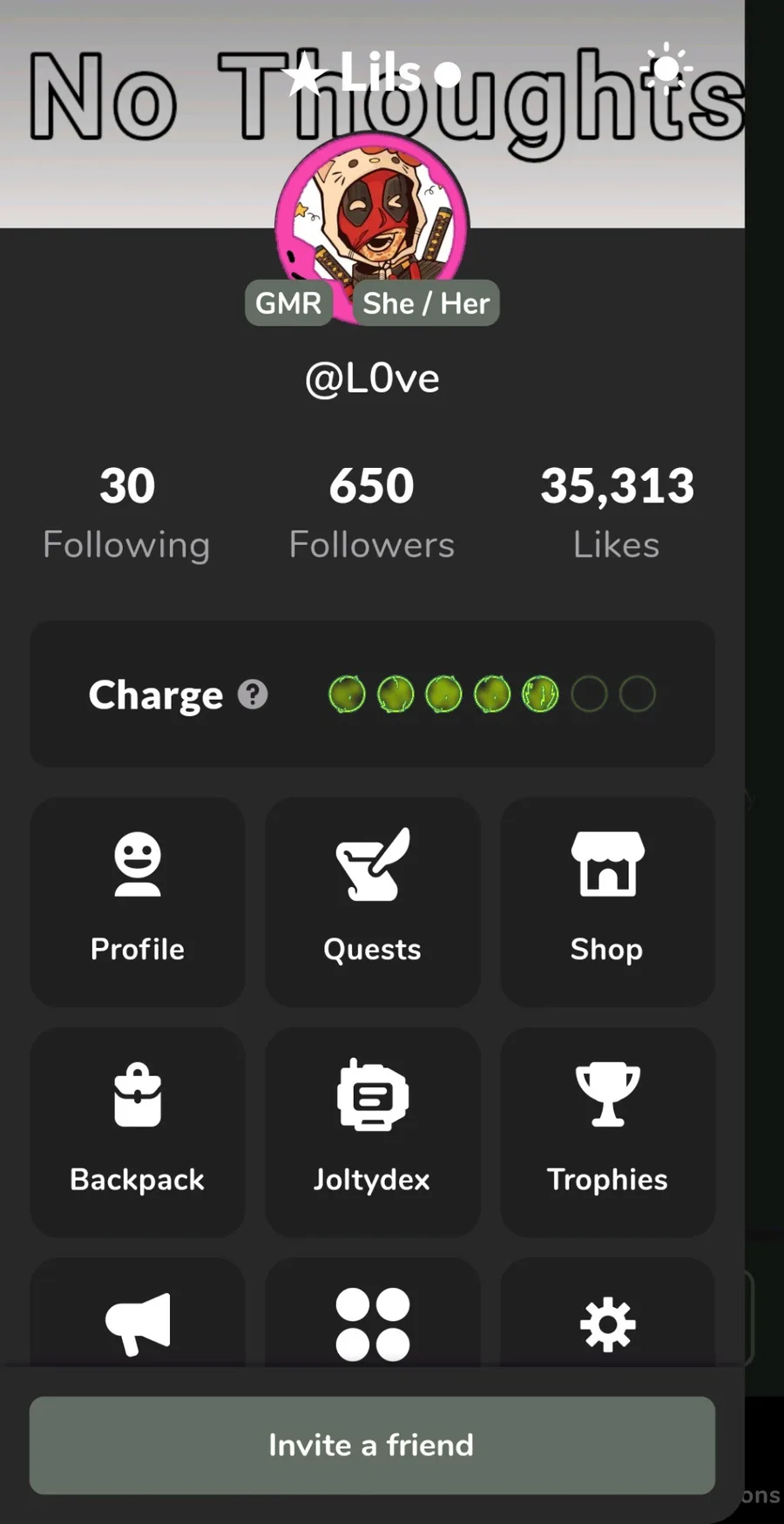Open the Backpack
The height and width of the screenshot is (1524, 784).
tap(138, 1132)
